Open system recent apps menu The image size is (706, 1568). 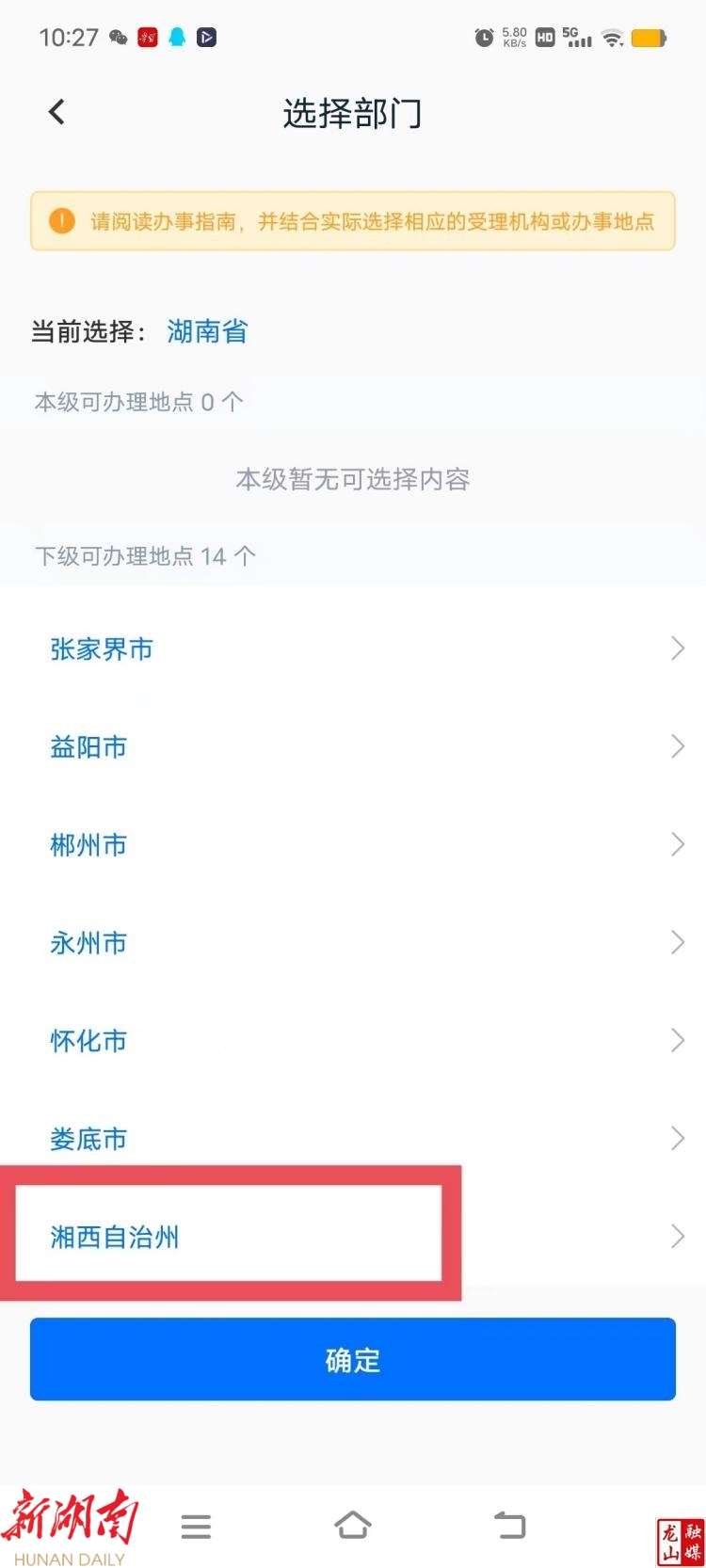click(196, 1526)
